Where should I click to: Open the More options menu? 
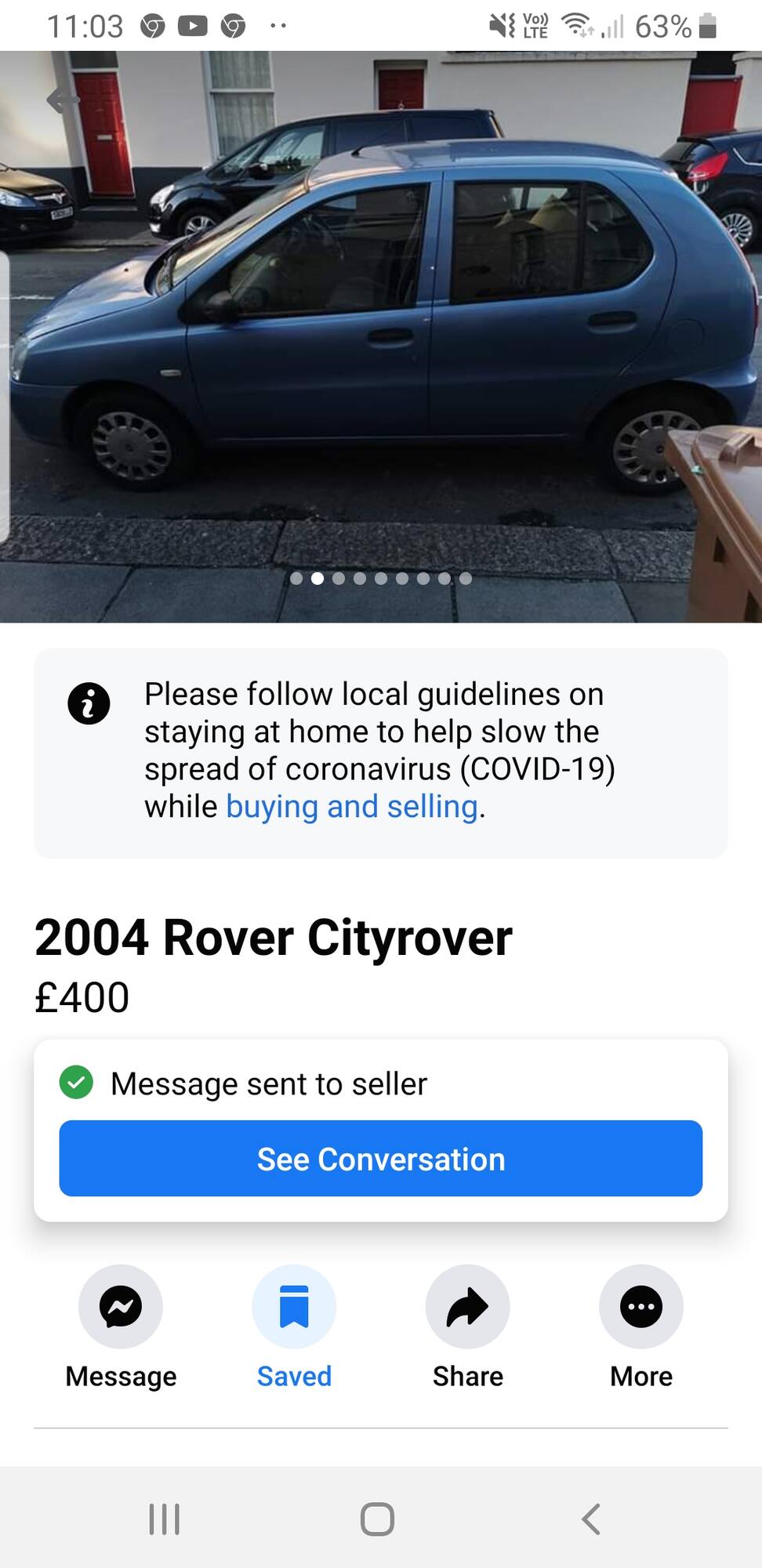click(x=641, y=1306)
